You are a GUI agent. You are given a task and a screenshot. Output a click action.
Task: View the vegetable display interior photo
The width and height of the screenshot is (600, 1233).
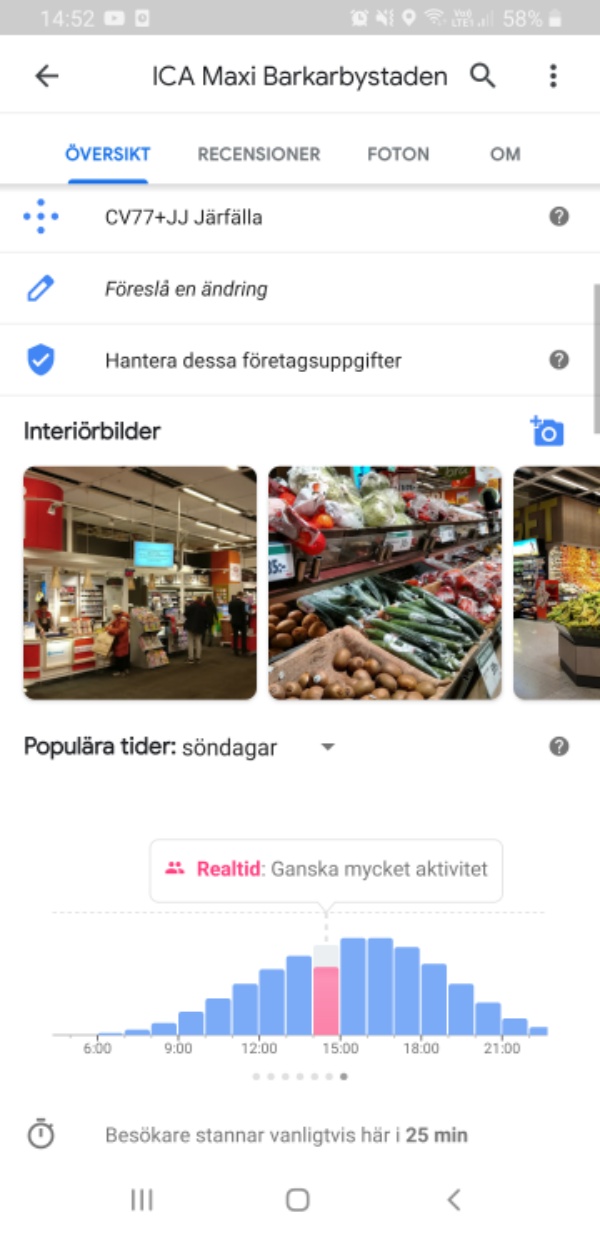385,582
